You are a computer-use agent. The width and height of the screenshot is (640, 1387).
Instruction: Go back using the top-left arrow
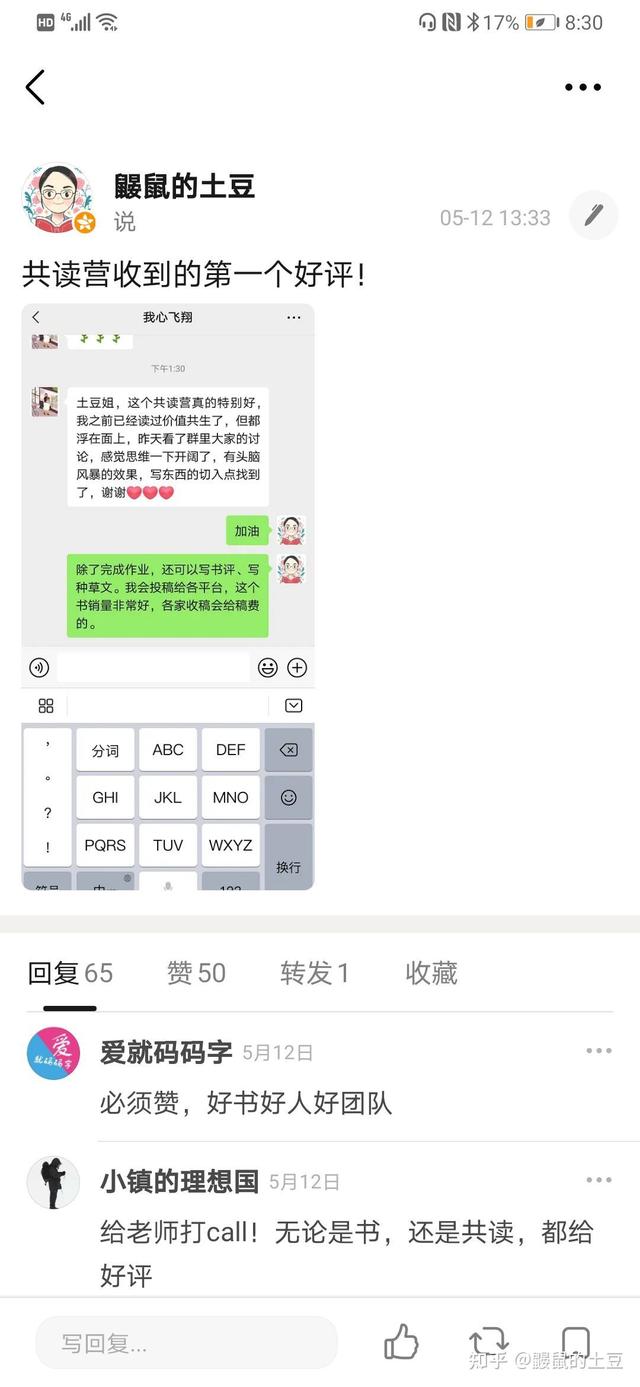point(35,87)
